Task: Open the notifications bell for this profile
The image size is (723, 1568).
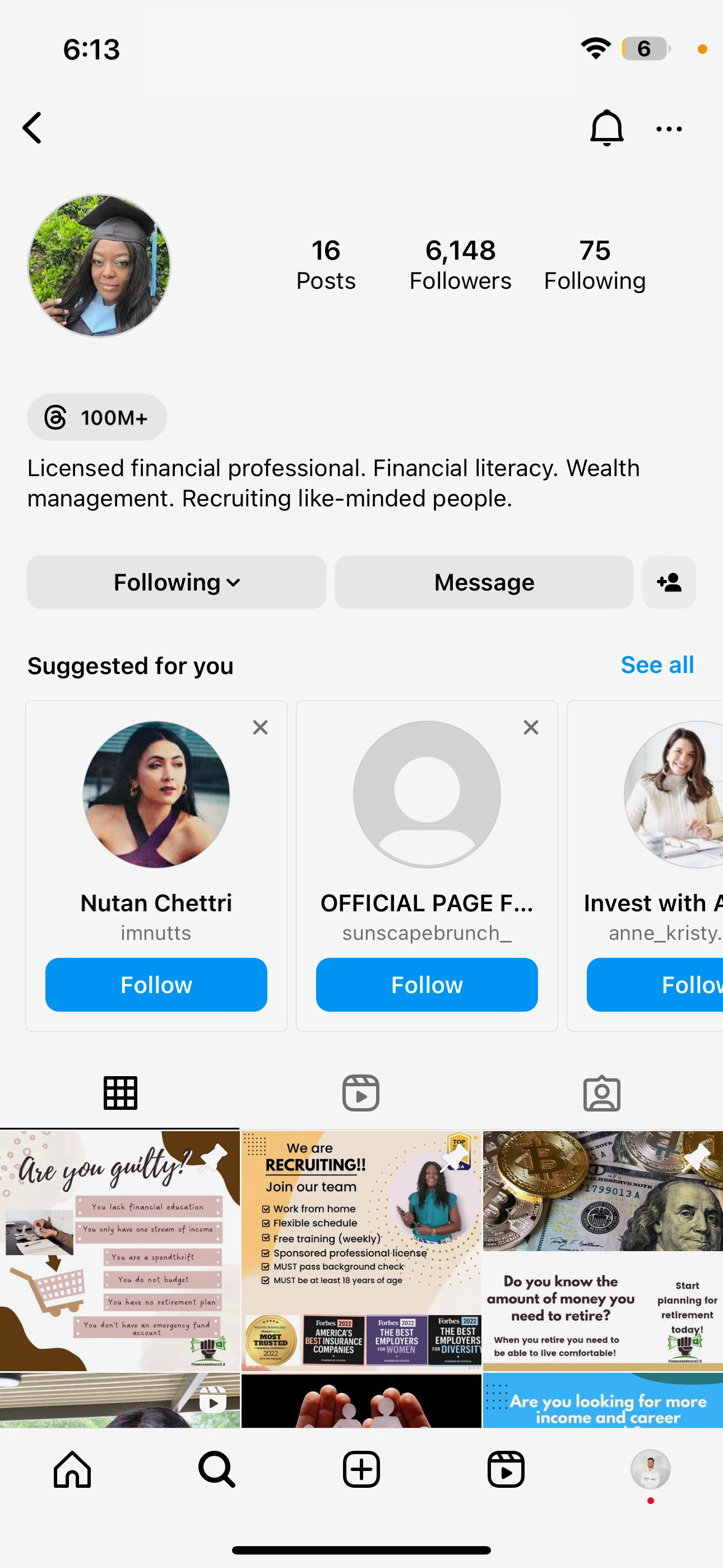Action: pos(606,128)
